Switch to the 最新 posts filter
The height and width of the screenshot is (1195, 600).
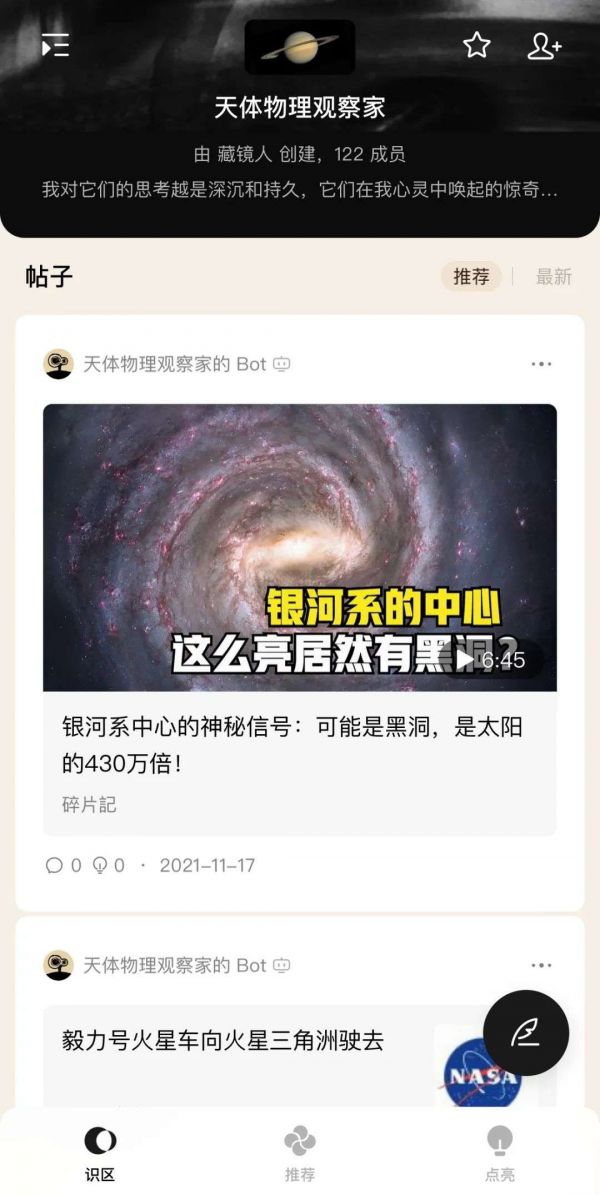coord(553,277)
